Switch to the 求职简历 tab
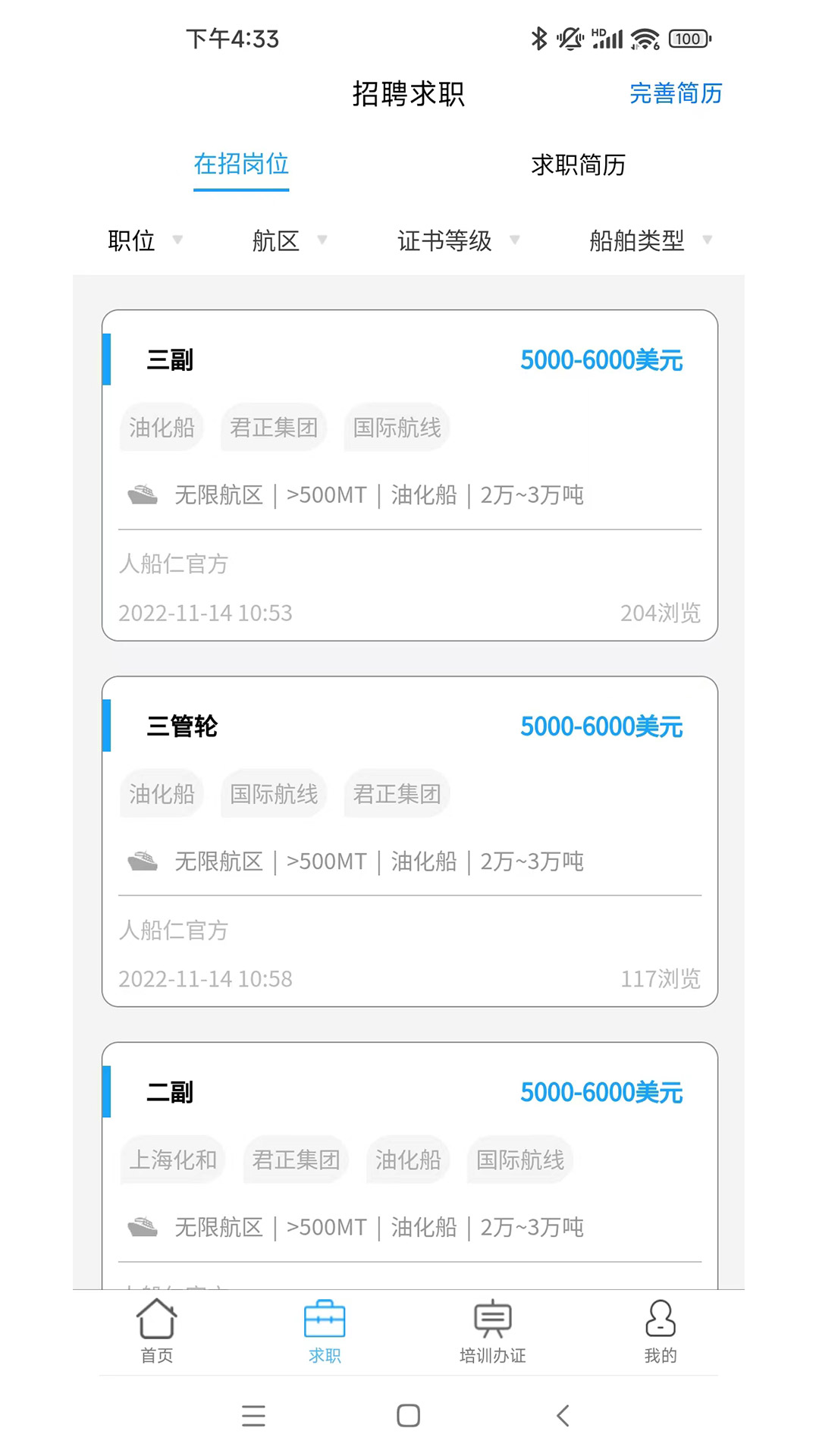This screenshot has width=819, height=1456. pyautogui.click(x=578, y=165)
